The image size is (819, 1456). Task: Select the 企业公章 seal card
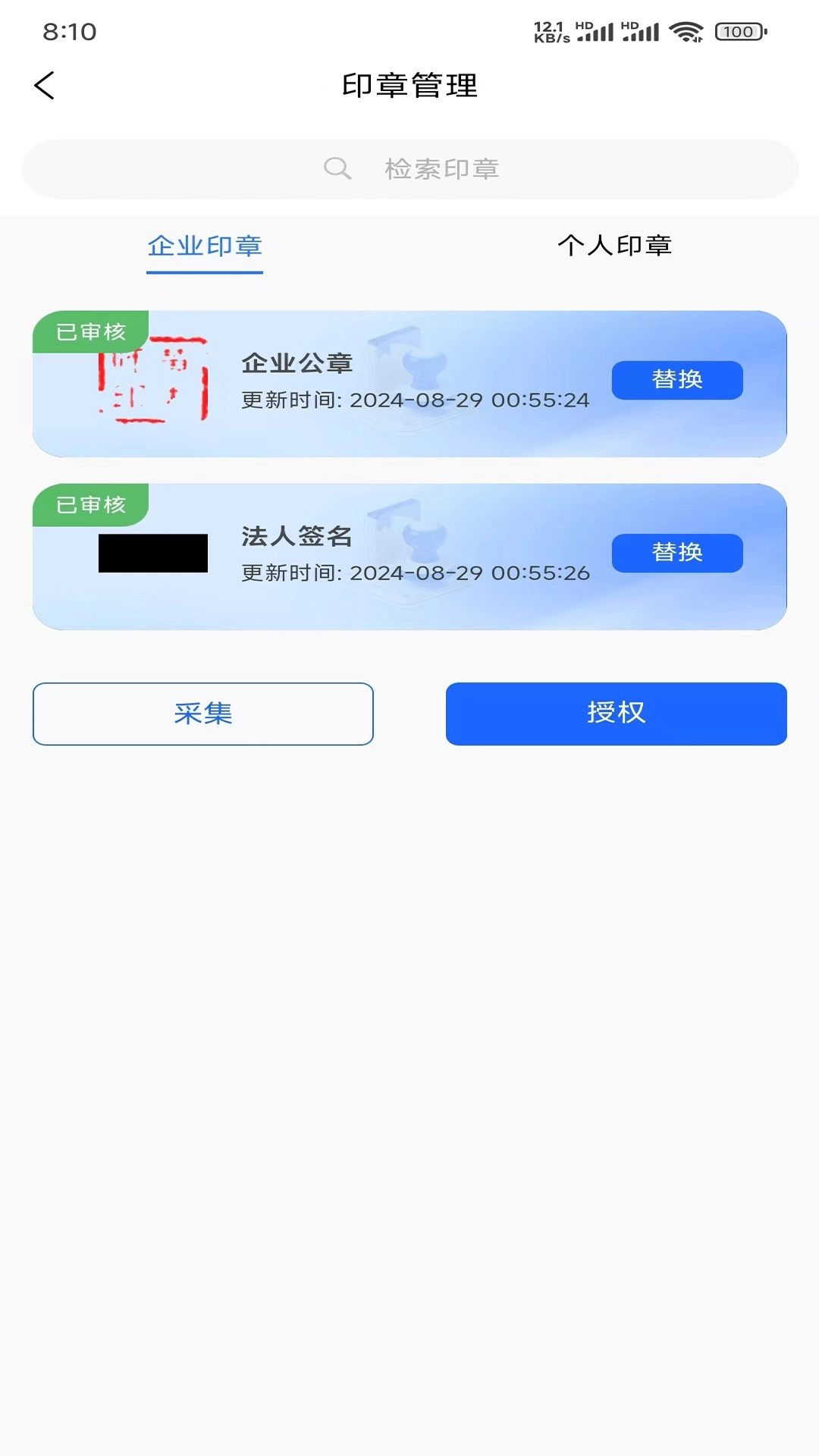click(x=409, y=381)
